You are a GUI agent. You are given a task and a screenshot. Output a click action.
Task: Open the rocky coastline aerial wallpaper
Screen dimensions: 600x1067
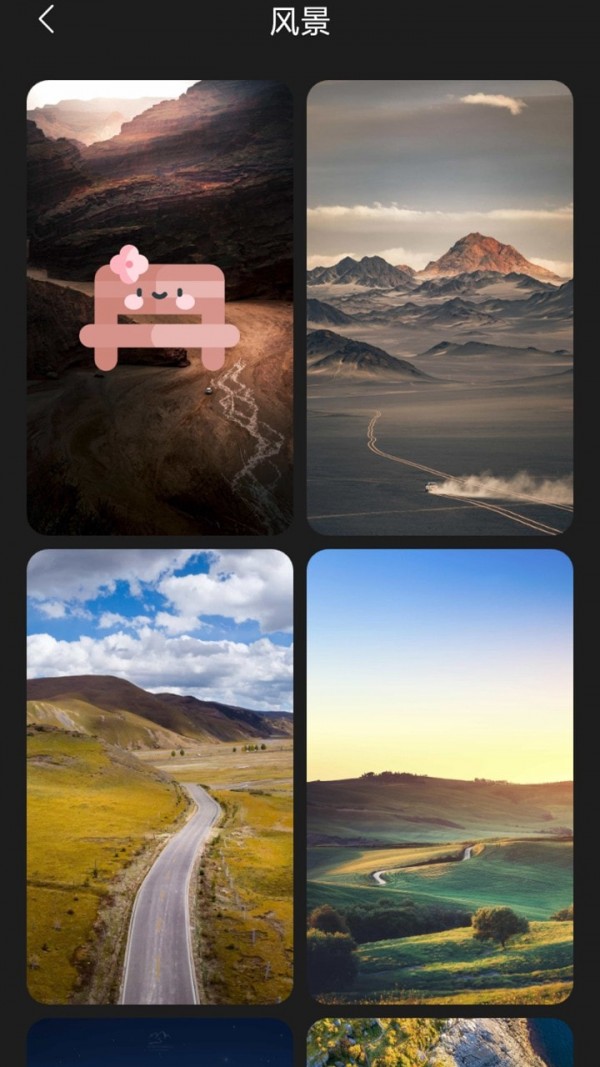coord(440,1043)
